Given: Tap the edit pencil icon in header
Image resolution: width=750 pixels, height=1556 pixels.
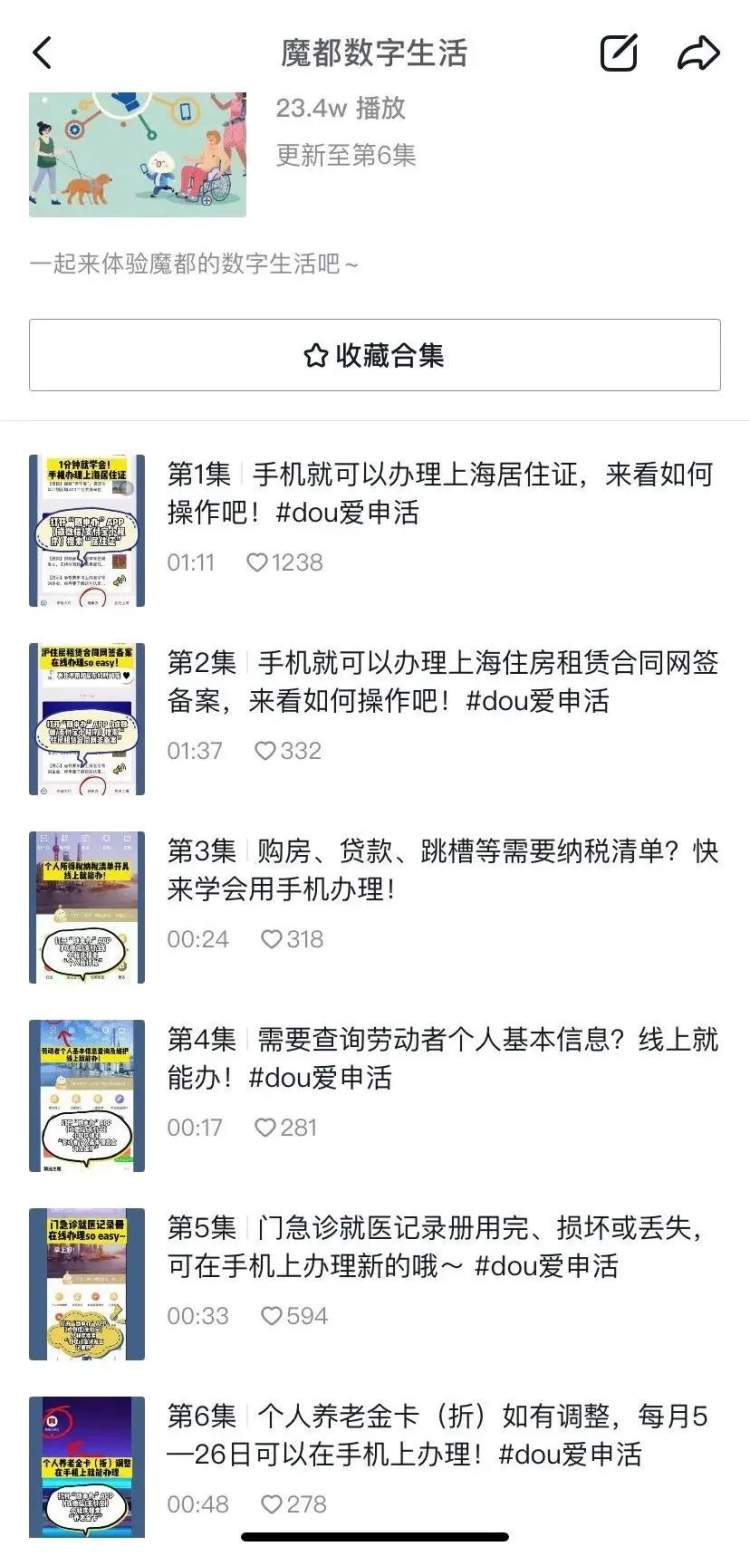Looking at the screenshot, I should (x=619, y=53).
